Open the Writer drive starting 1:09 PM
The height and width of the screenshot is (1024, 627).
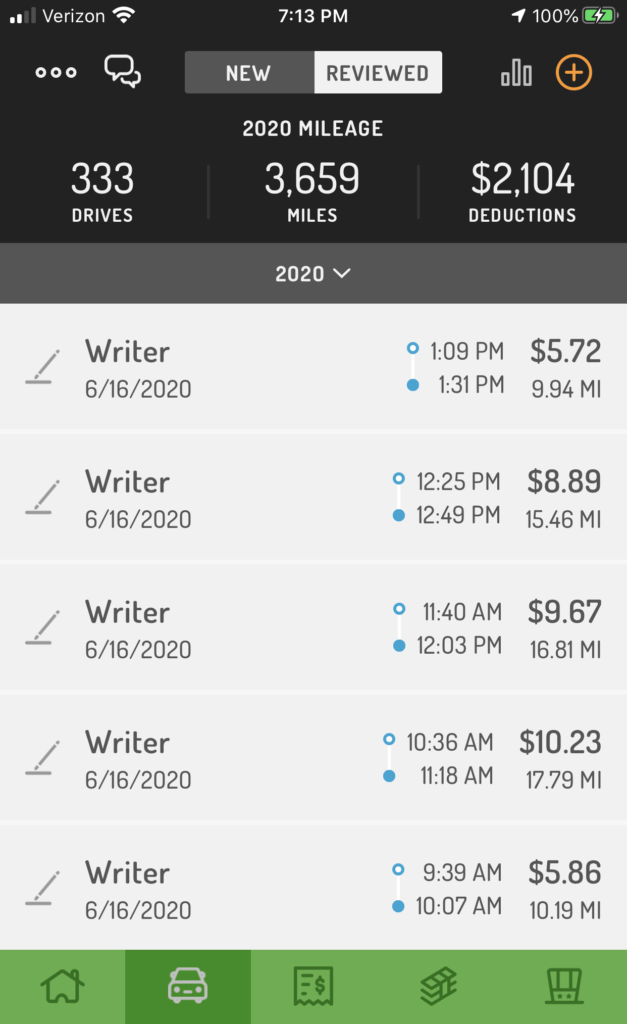coord(314,367)
